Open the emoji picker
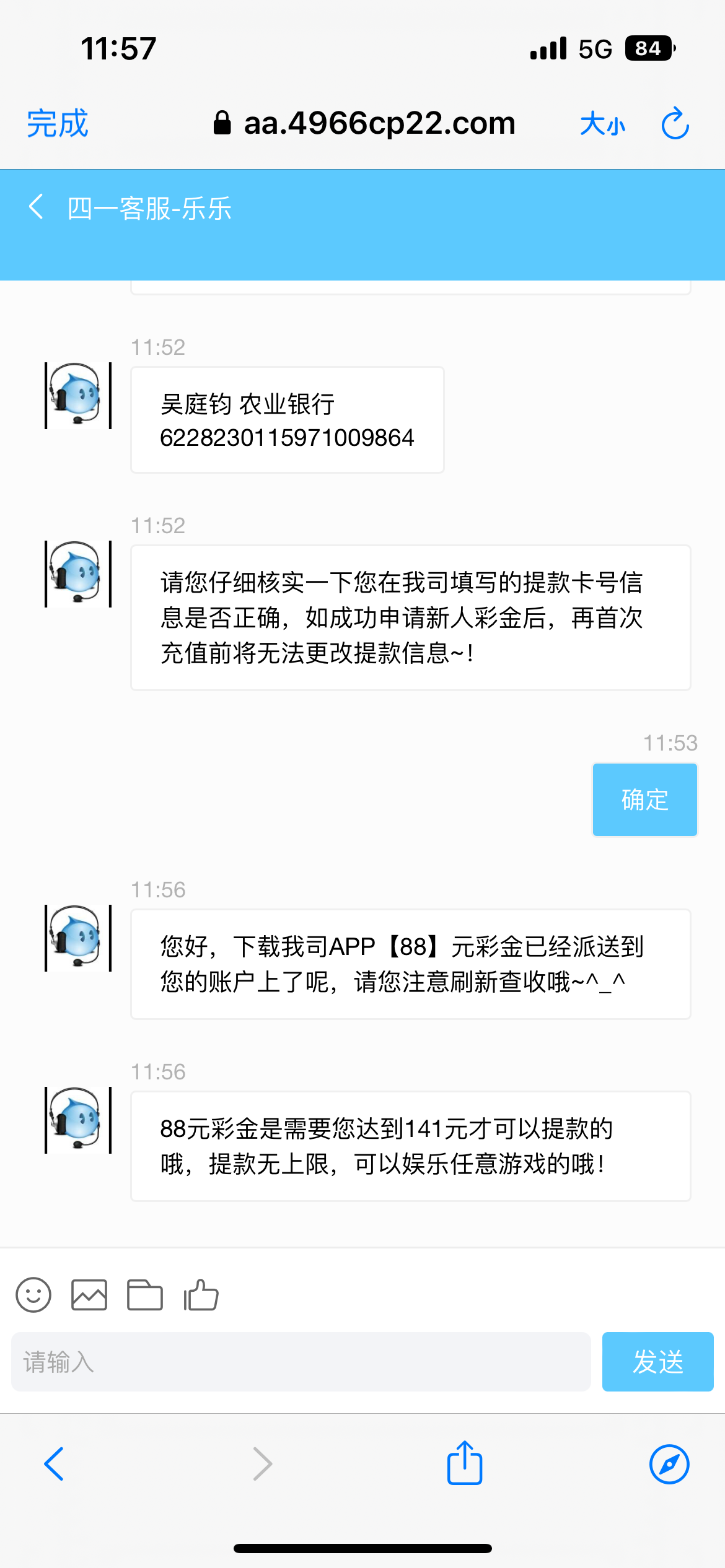The image size is (725, 1568). click(33, 1295)
